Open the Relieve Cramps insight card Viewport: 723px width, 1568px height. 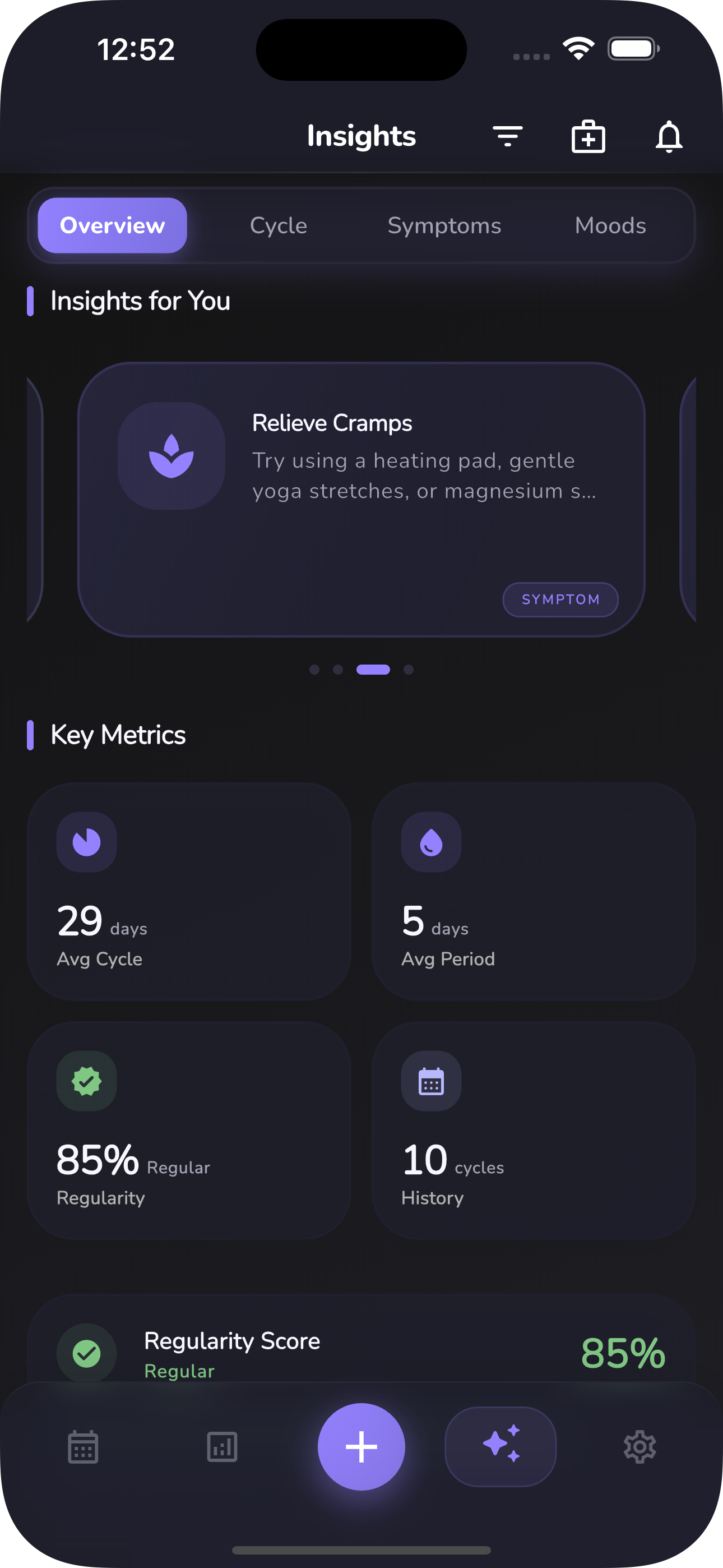(361, 499)
